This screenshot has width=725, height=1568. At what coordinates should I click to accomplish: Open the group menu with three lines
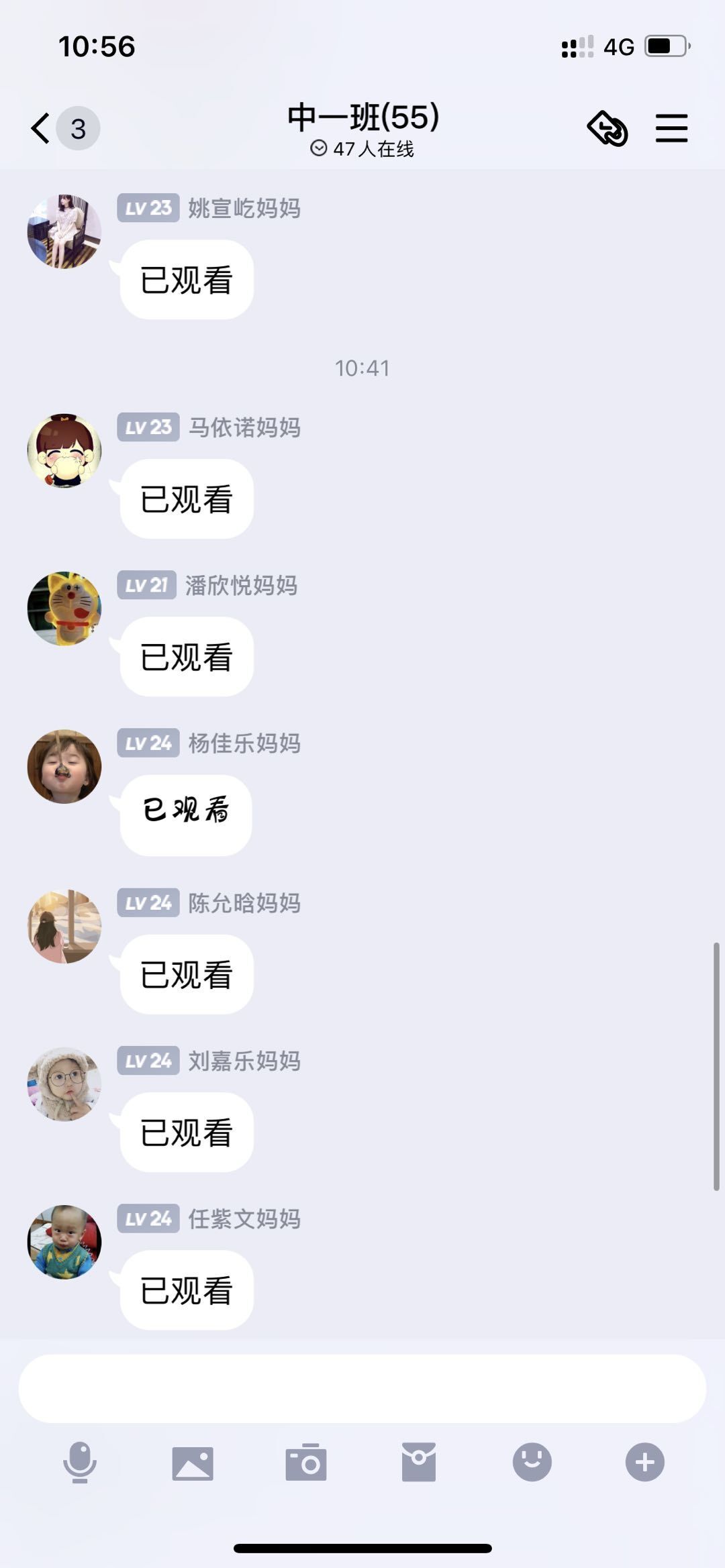coord(672,128)
